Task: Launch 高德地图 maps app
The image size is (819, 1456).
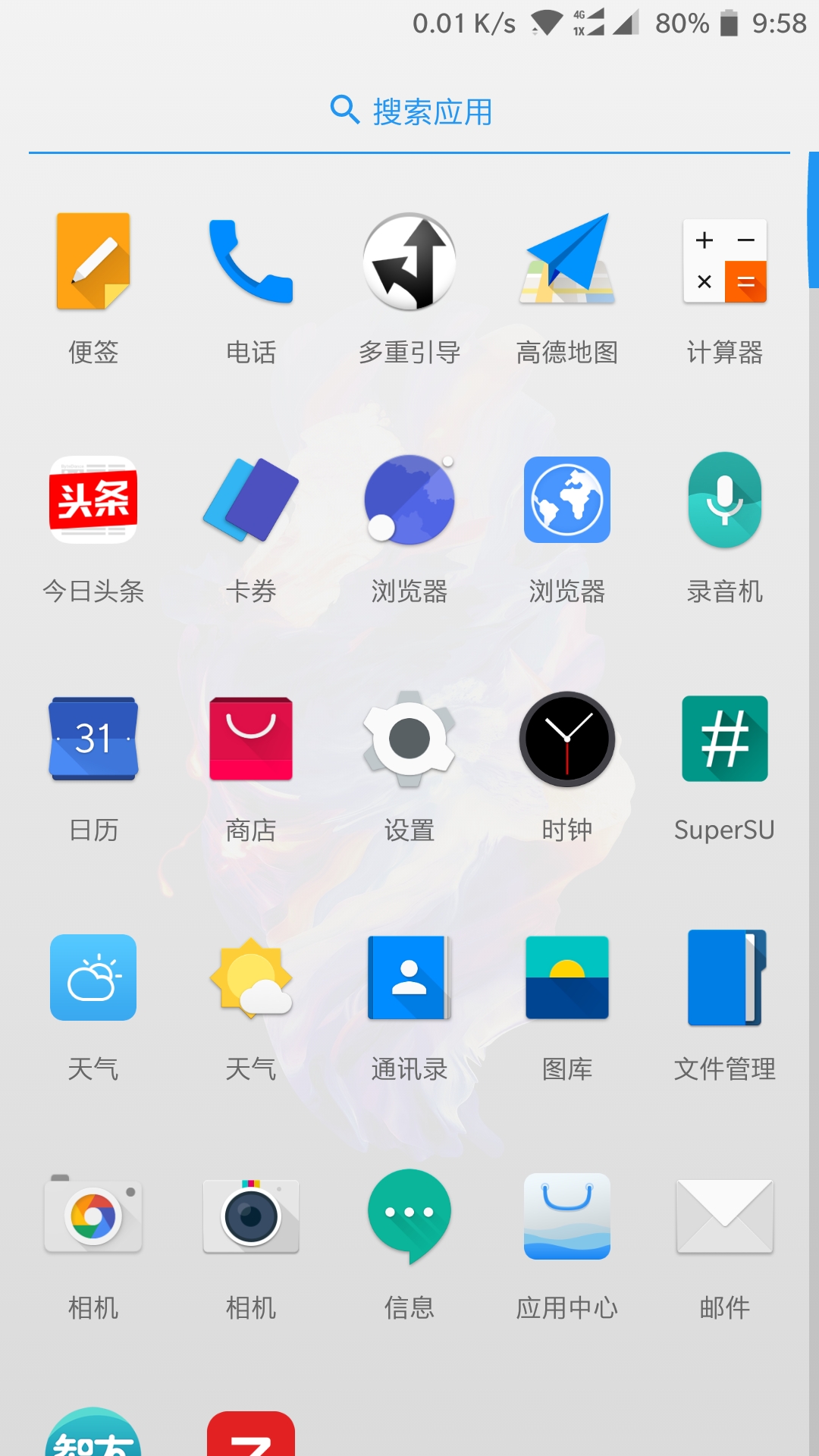Action: click(x=567, y=262)
